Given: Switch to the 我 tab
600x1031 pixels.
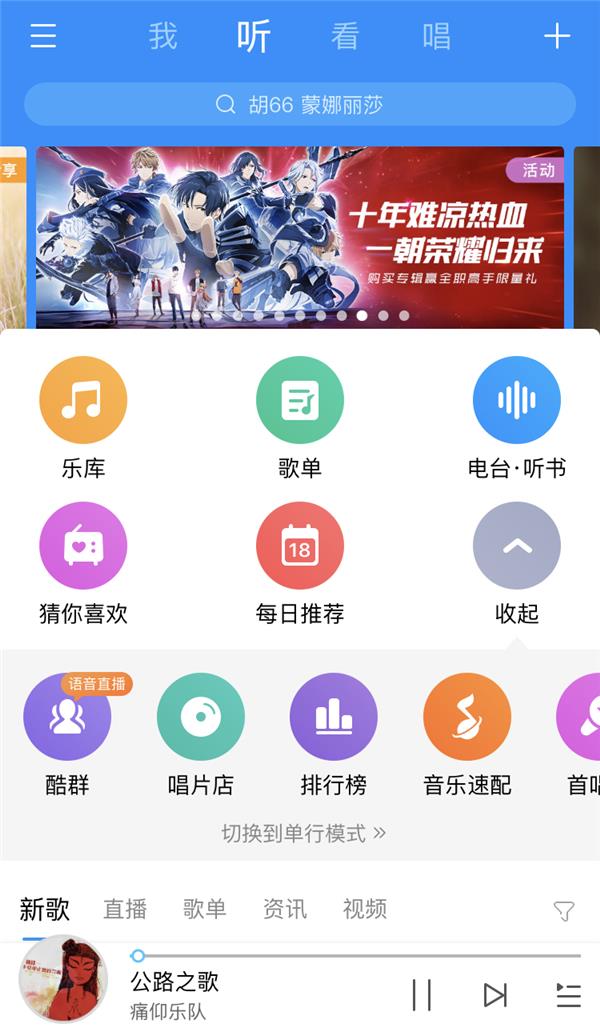Looking at the screenshot, I should coord(163,37).
